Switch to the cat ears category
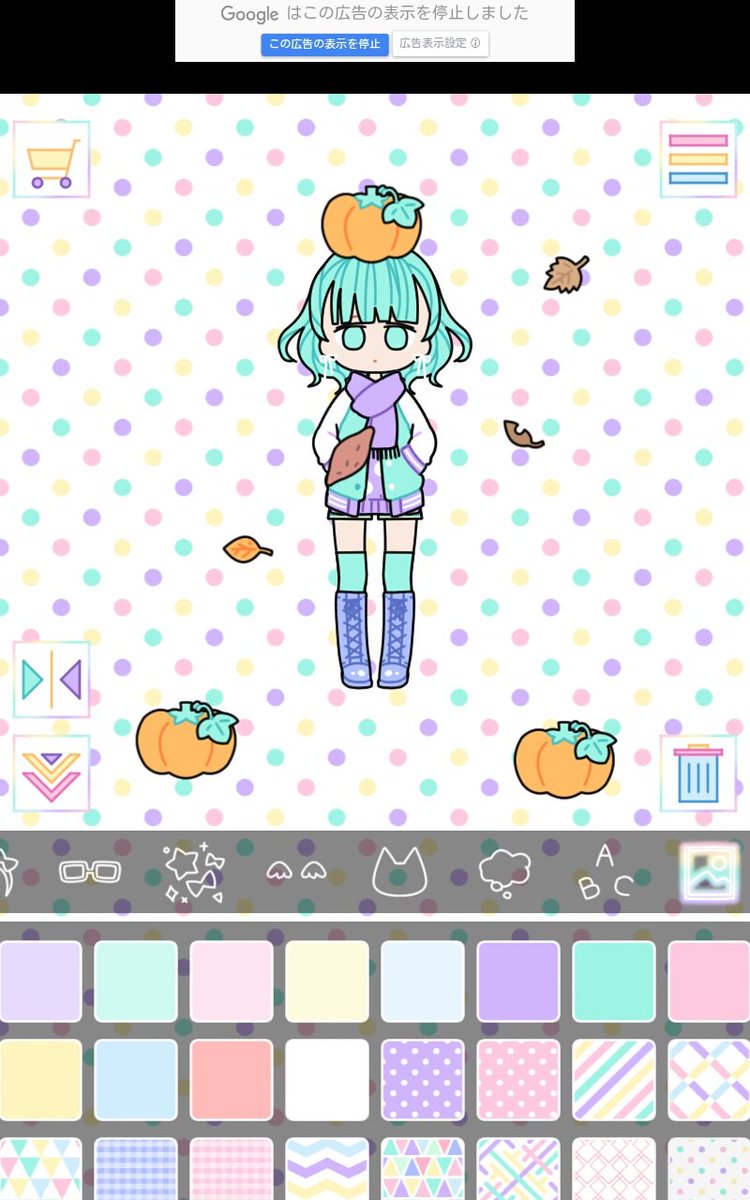The width and height of the screenshot is (750, 1200). point(399,871)
